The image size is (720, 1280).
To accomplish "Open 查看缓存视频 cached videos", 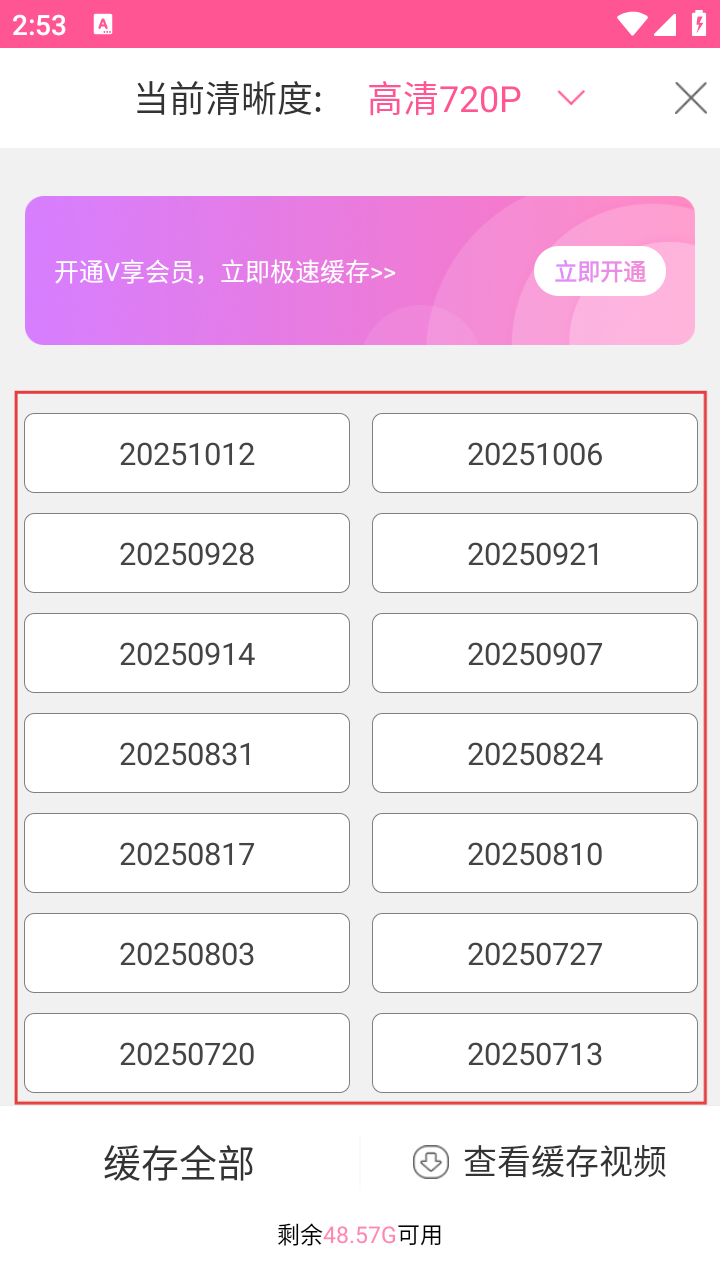I will [540, 1162].
